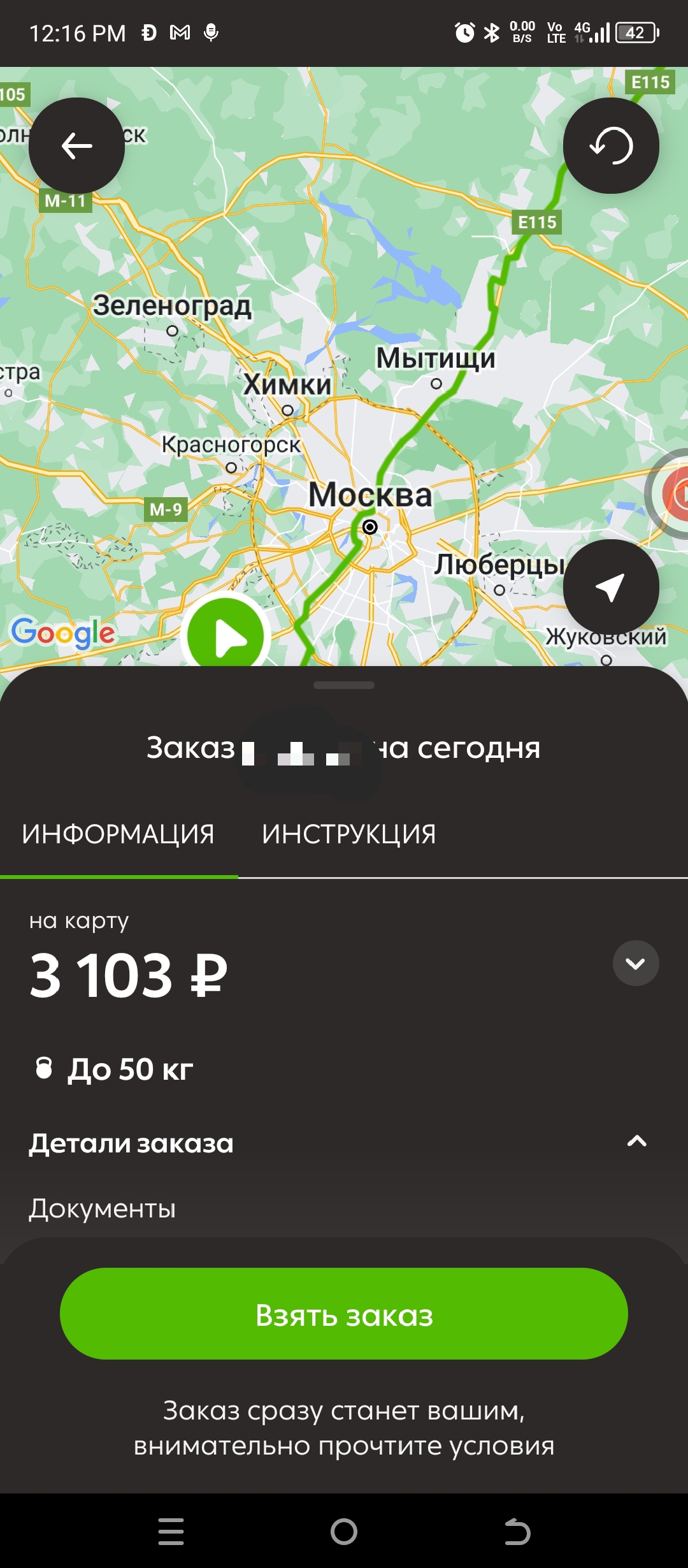Open recent apps from navigation bar
The width and height of the screenshot is (688, 1568).
[x=171, y=1531]
